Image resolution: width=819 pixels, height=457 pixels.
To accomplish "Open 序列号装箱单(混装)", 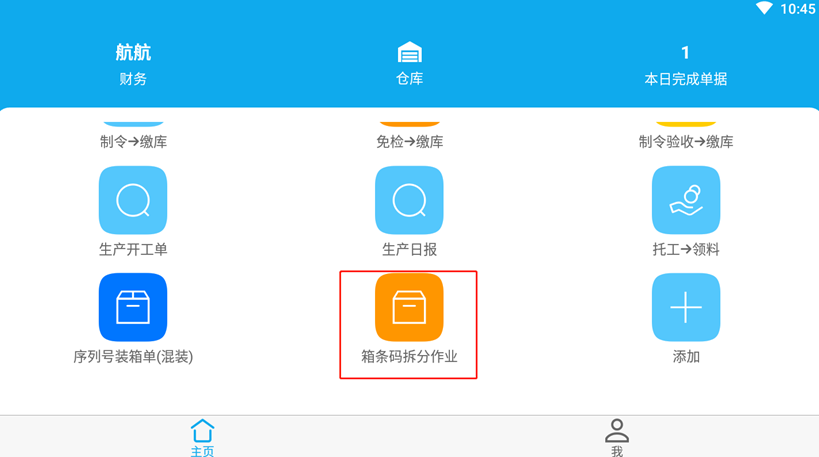I will [133, 308].
